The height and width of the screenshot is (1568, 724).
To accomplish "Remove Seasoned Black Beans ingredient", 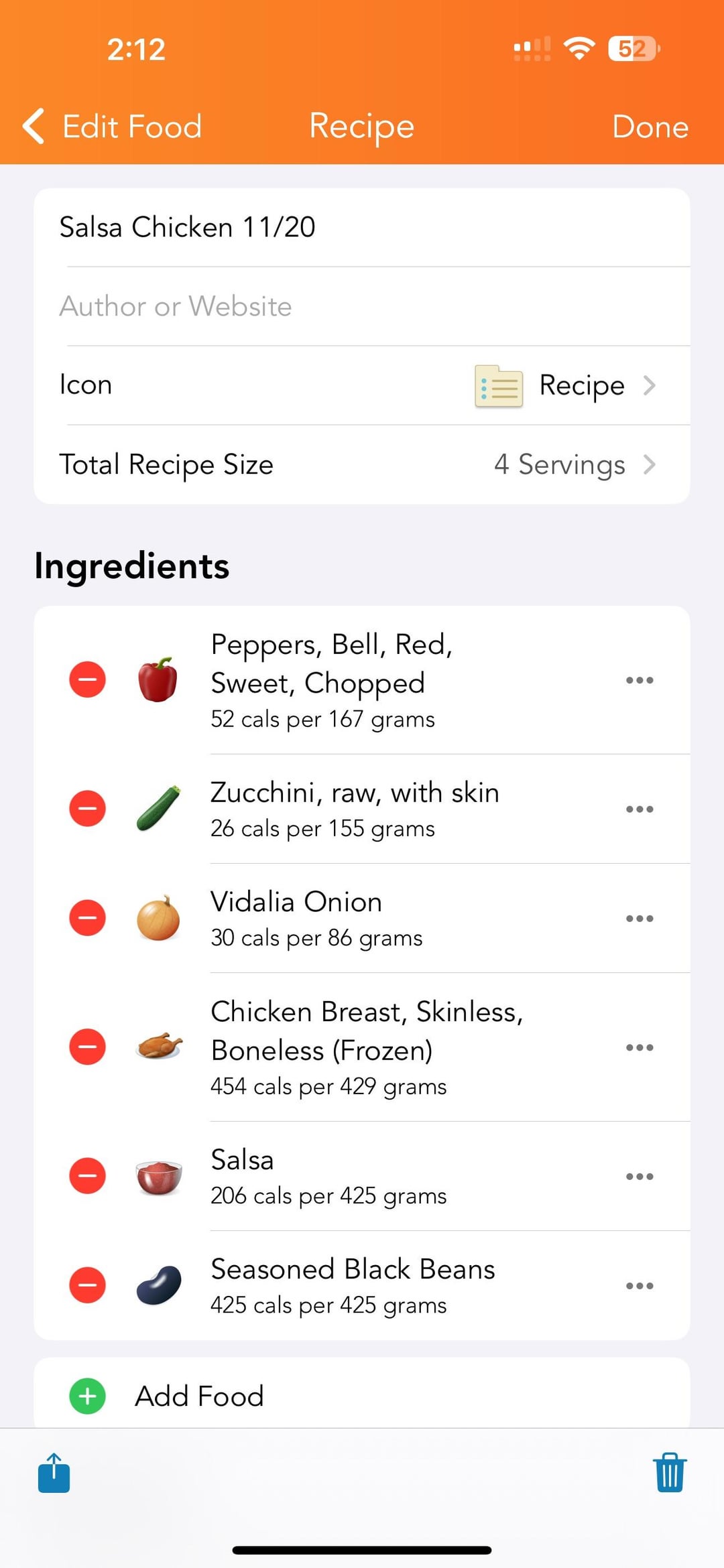I will click(x=88, y=1285).
